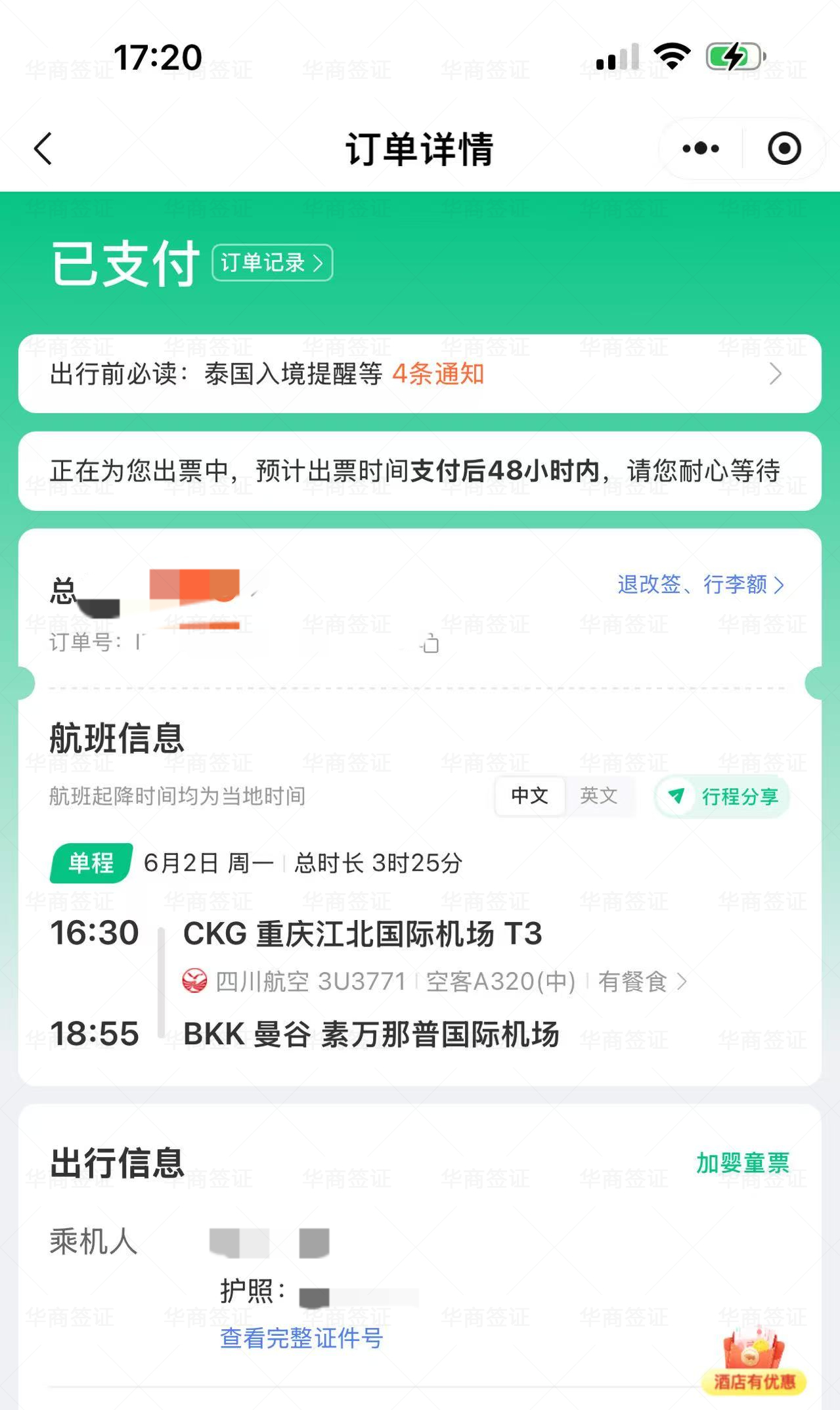Add an infant or child ticket (加婴童票)
The height and width of the screenshot is (1410, 840).
tap(742, 1163)
